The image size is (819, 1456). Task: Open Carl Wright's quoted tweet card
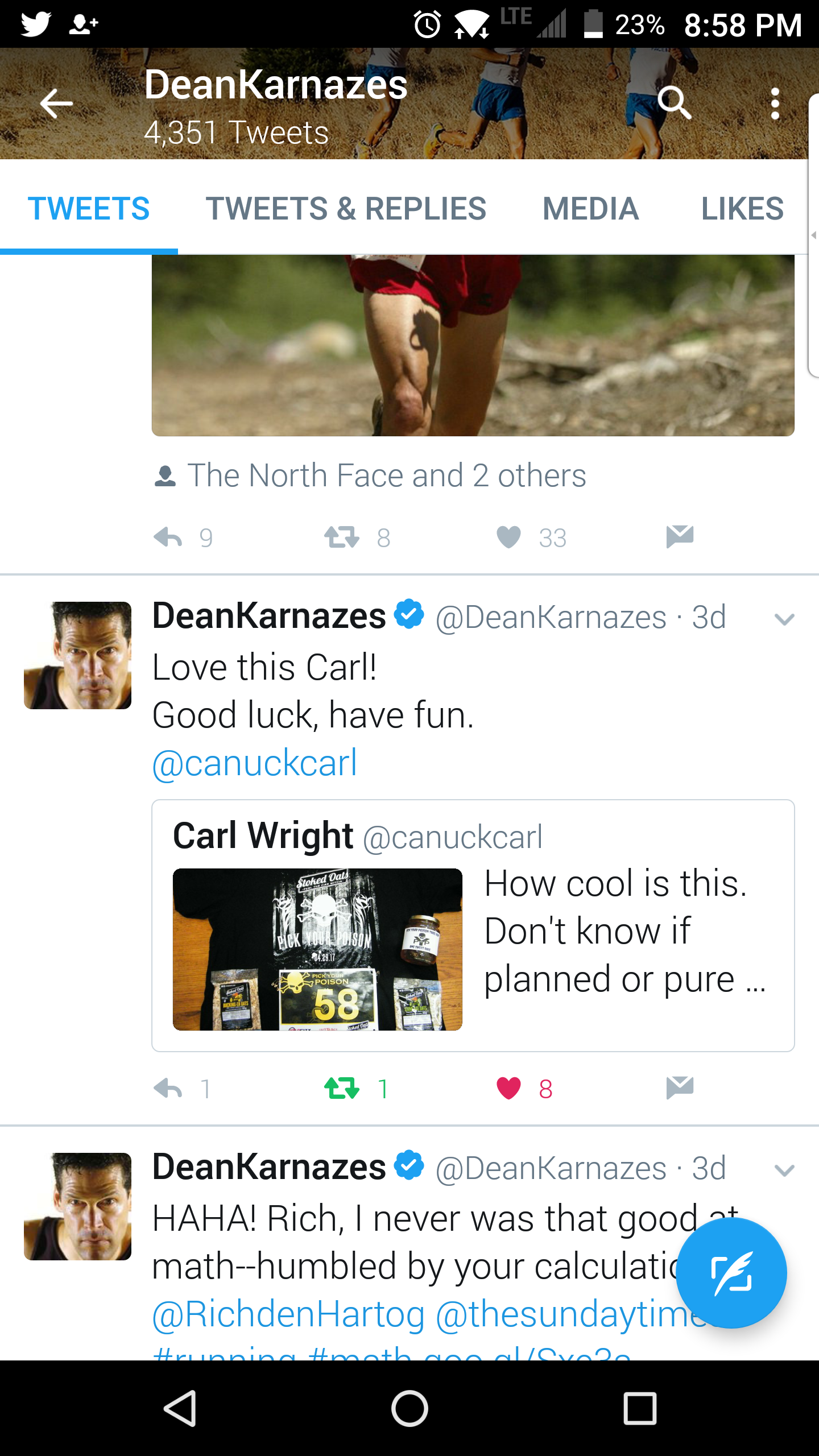pos(472,926)
